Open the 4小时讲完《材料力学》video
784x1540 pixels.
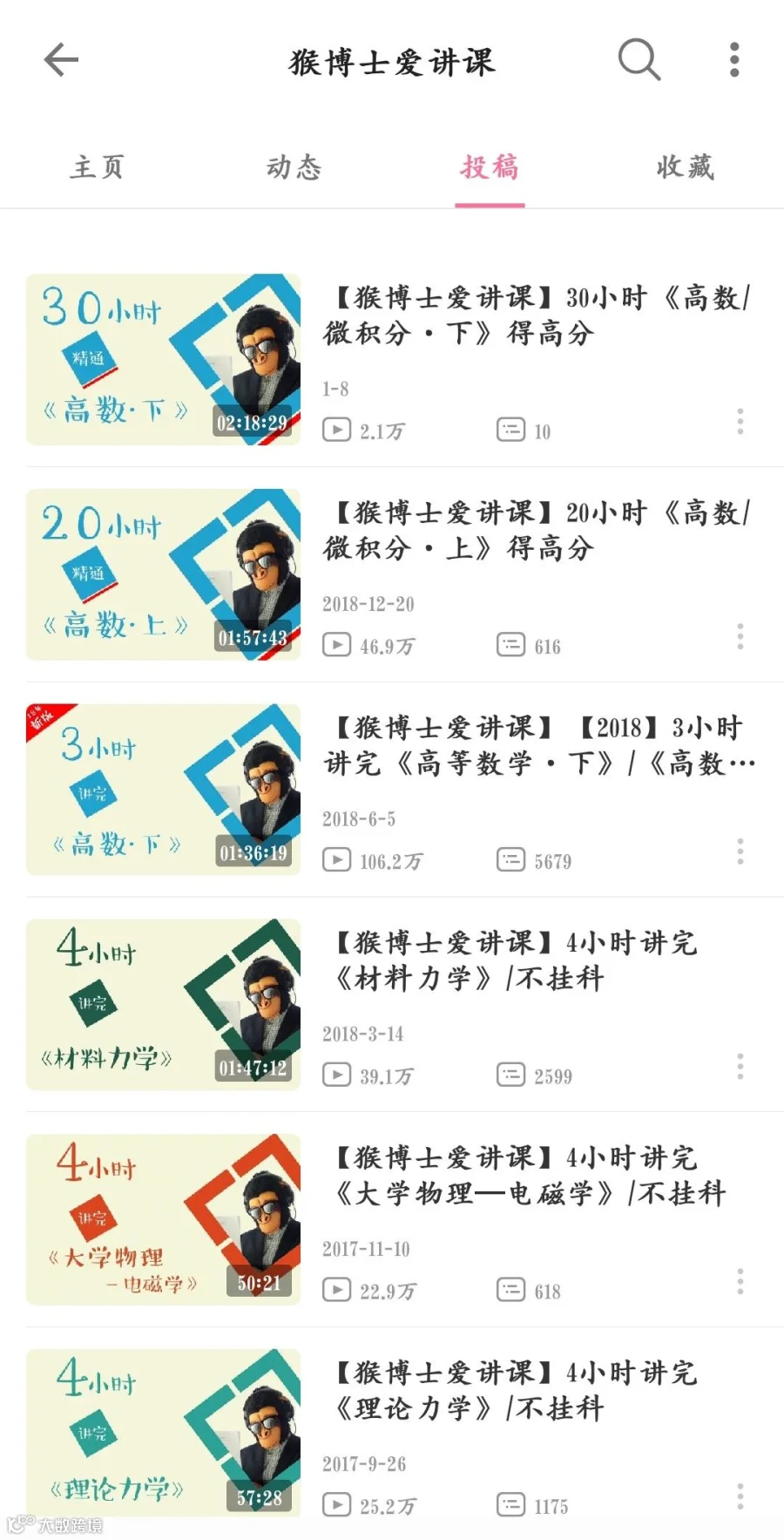[x=392, y=1004]
